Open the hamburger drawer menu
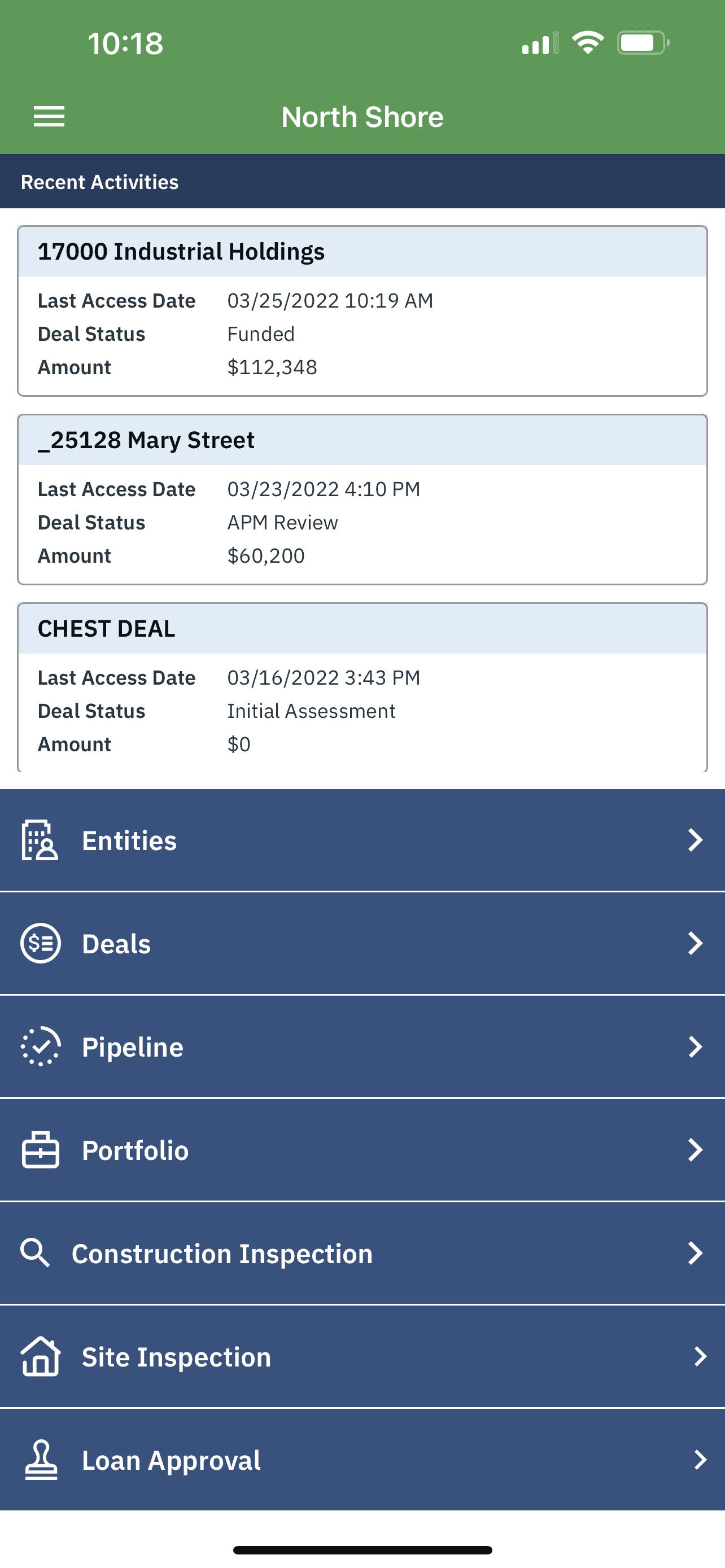This screenshot has width=725, height=1568. (49, 116)
